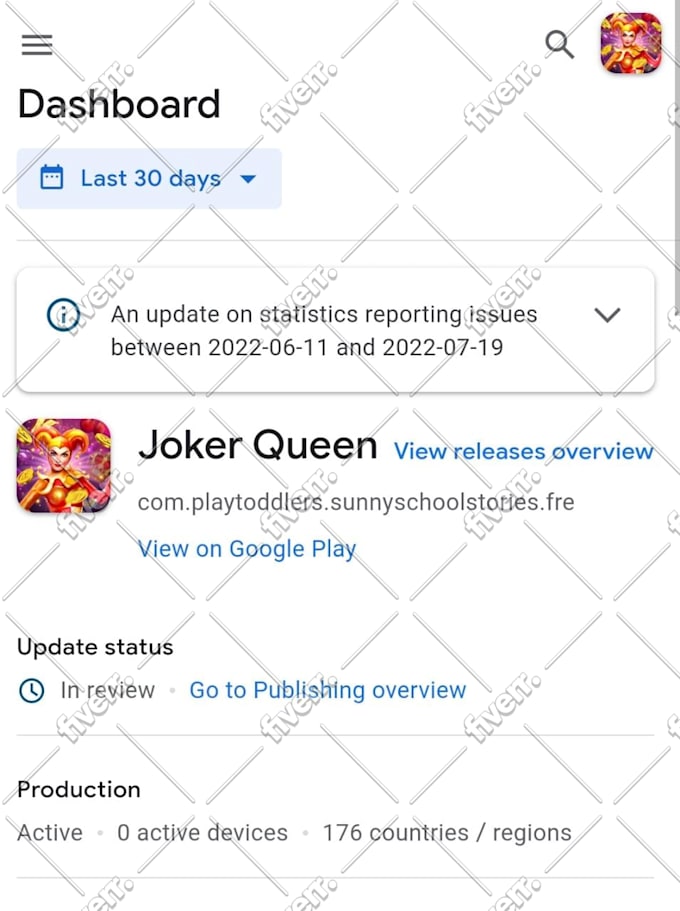The width and height of the screenshot is (680, 911).
Task: Go to Publishing overview
Action: click(x=327, y=690)
